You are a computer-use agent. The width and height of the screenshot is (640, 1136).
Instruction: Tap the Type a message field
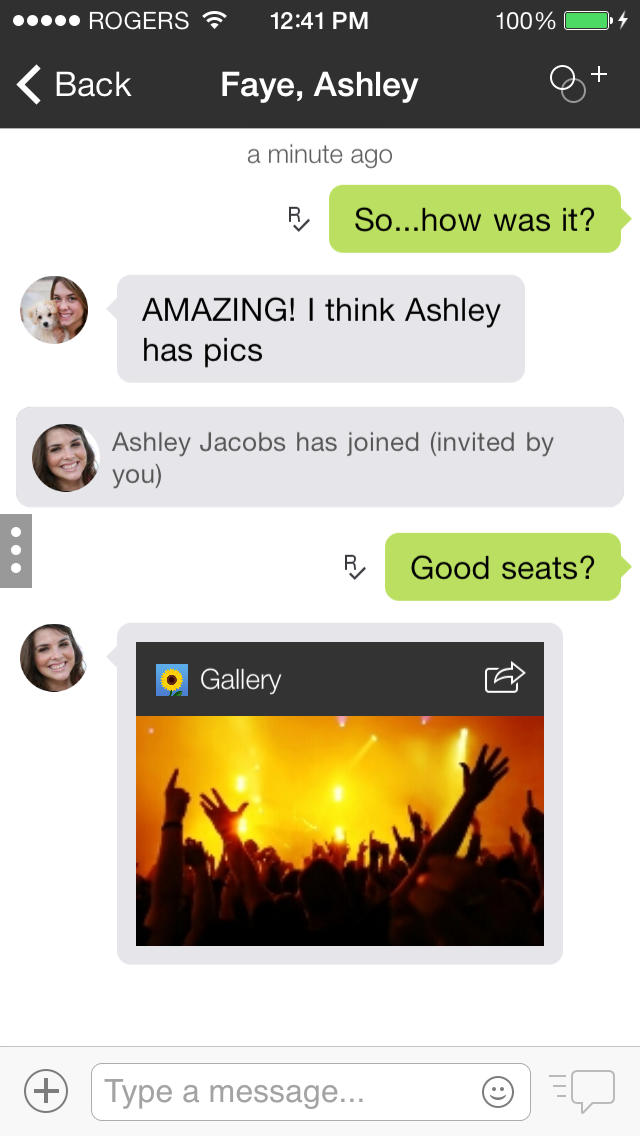click(x=285, y=1091)
